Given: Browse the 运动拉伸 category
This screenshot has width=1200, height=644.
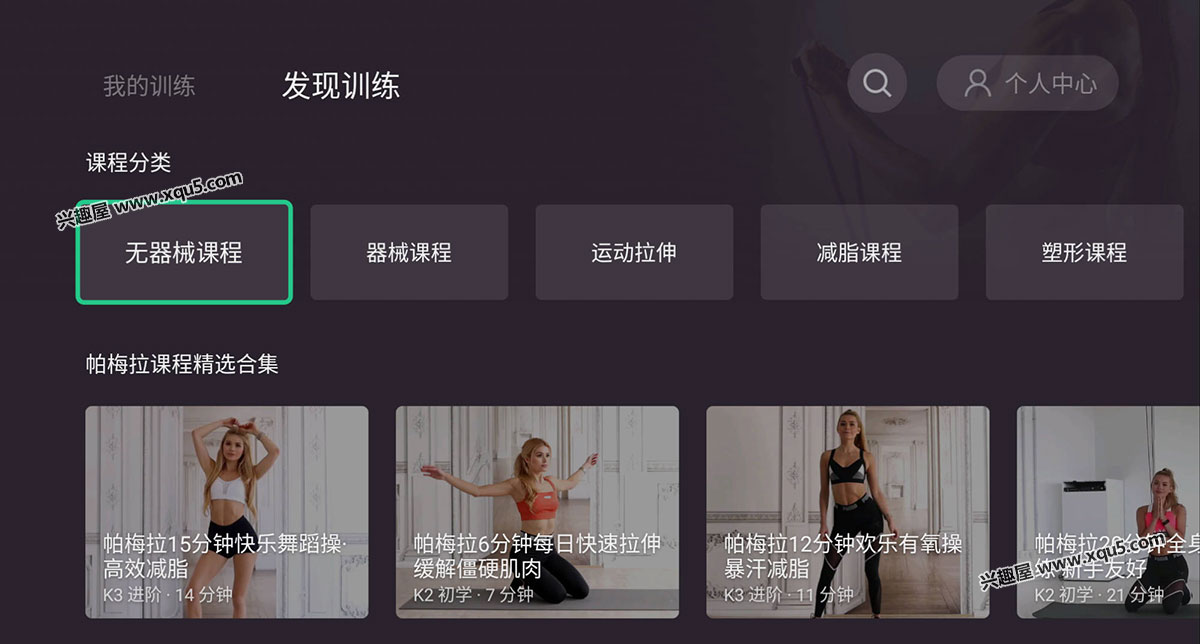Looking at the screenshot, I should point(634,253).
